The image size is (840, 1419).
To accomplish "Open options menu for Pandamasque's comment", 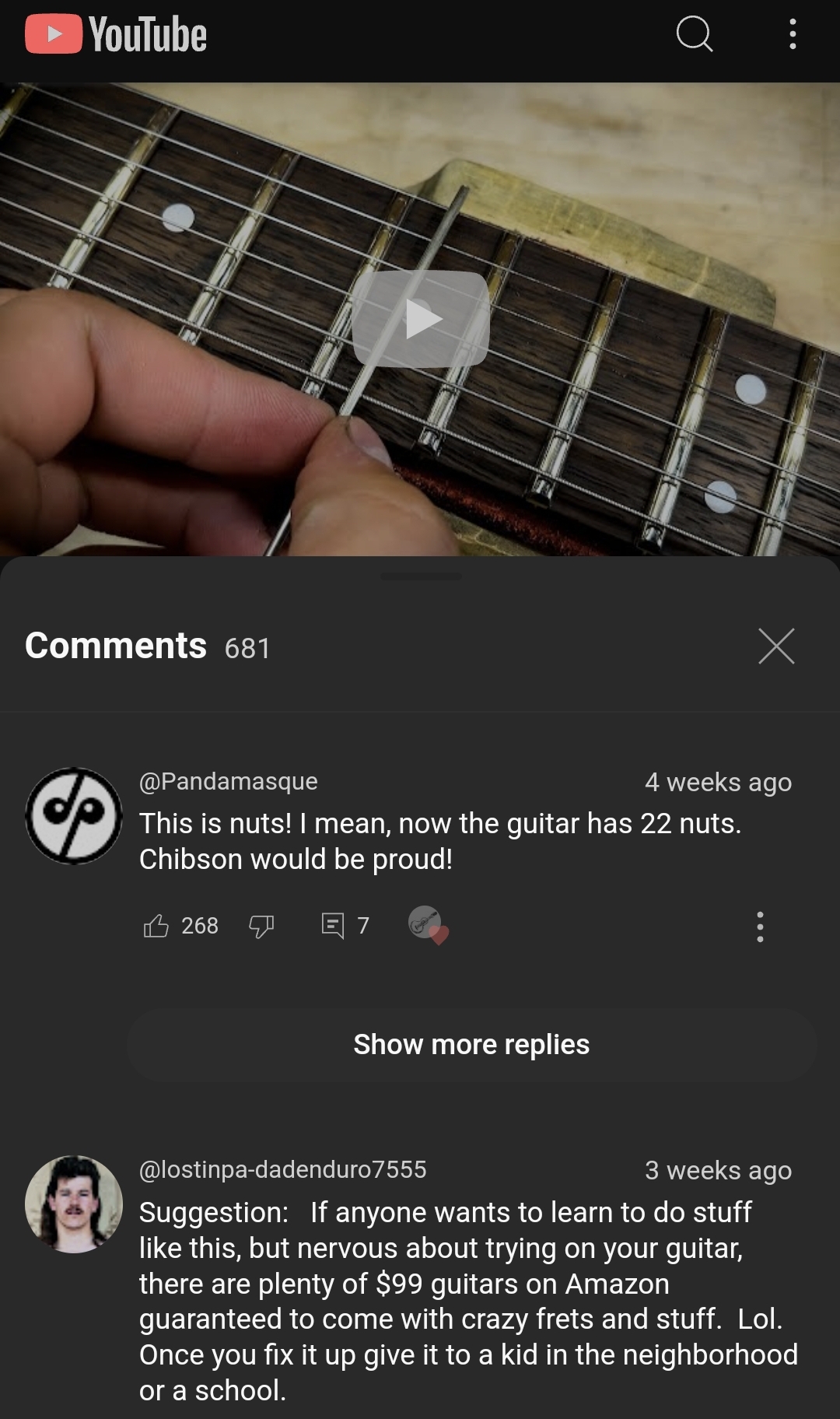I will (760, 927).
